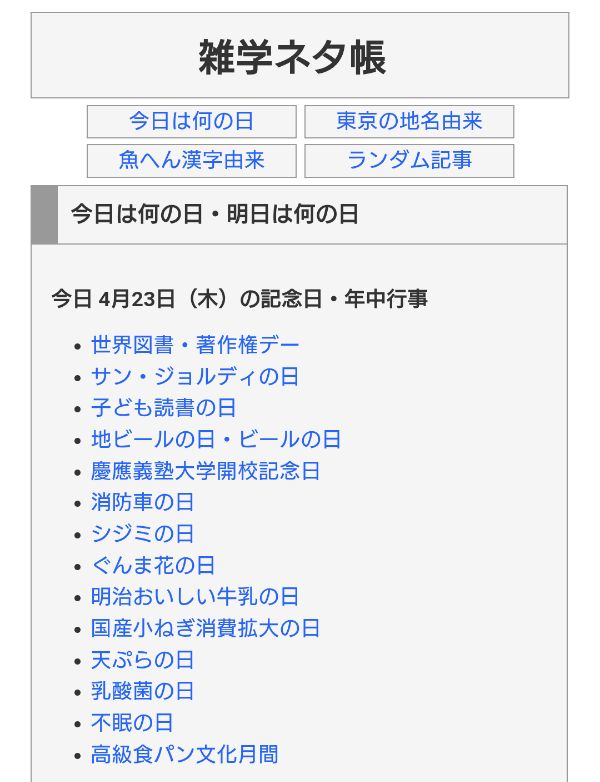Screen dimensions: 600x782
Task: Open サン・ジョルディの日 link
Action: pyautogui.click(x=195, y=377)
